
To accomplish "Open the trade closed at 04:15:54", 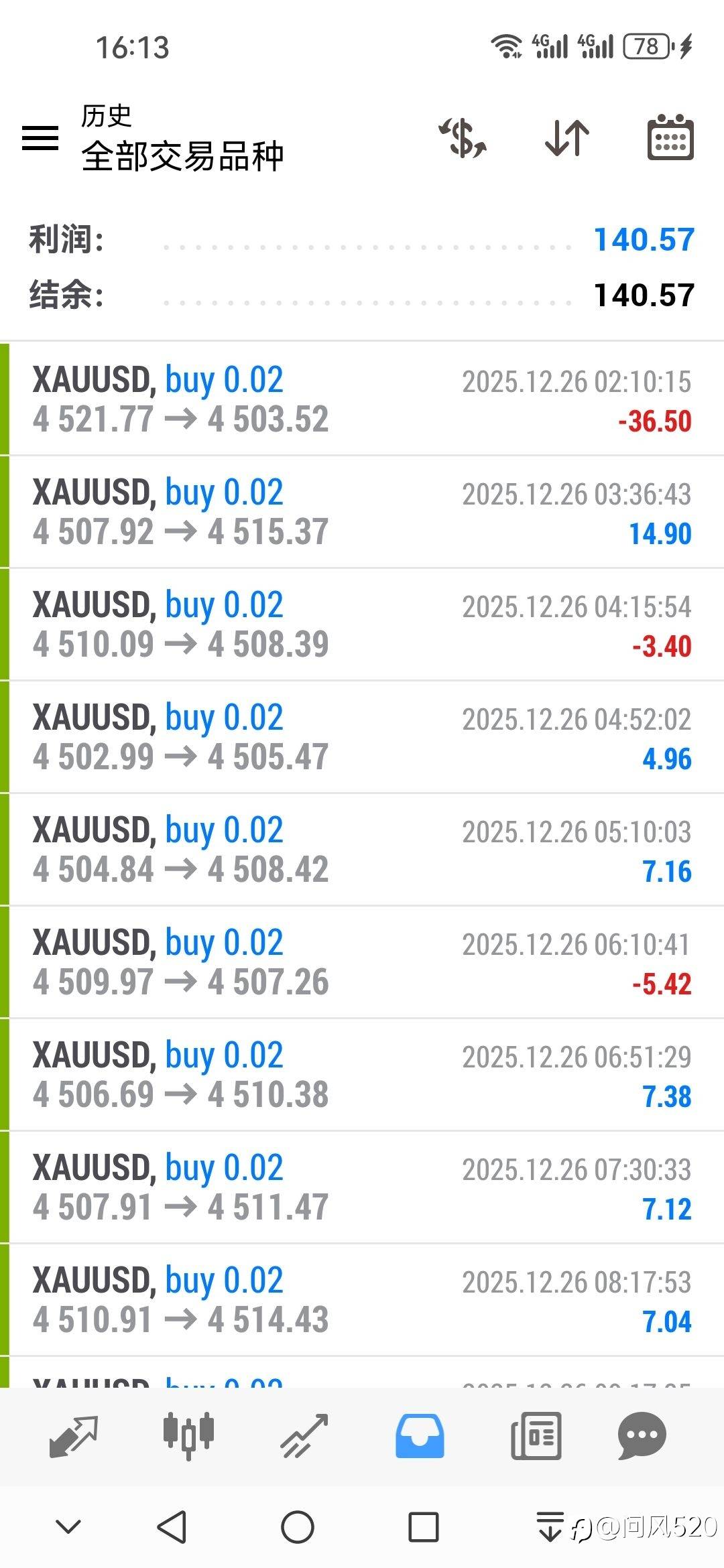I will 362,625.
